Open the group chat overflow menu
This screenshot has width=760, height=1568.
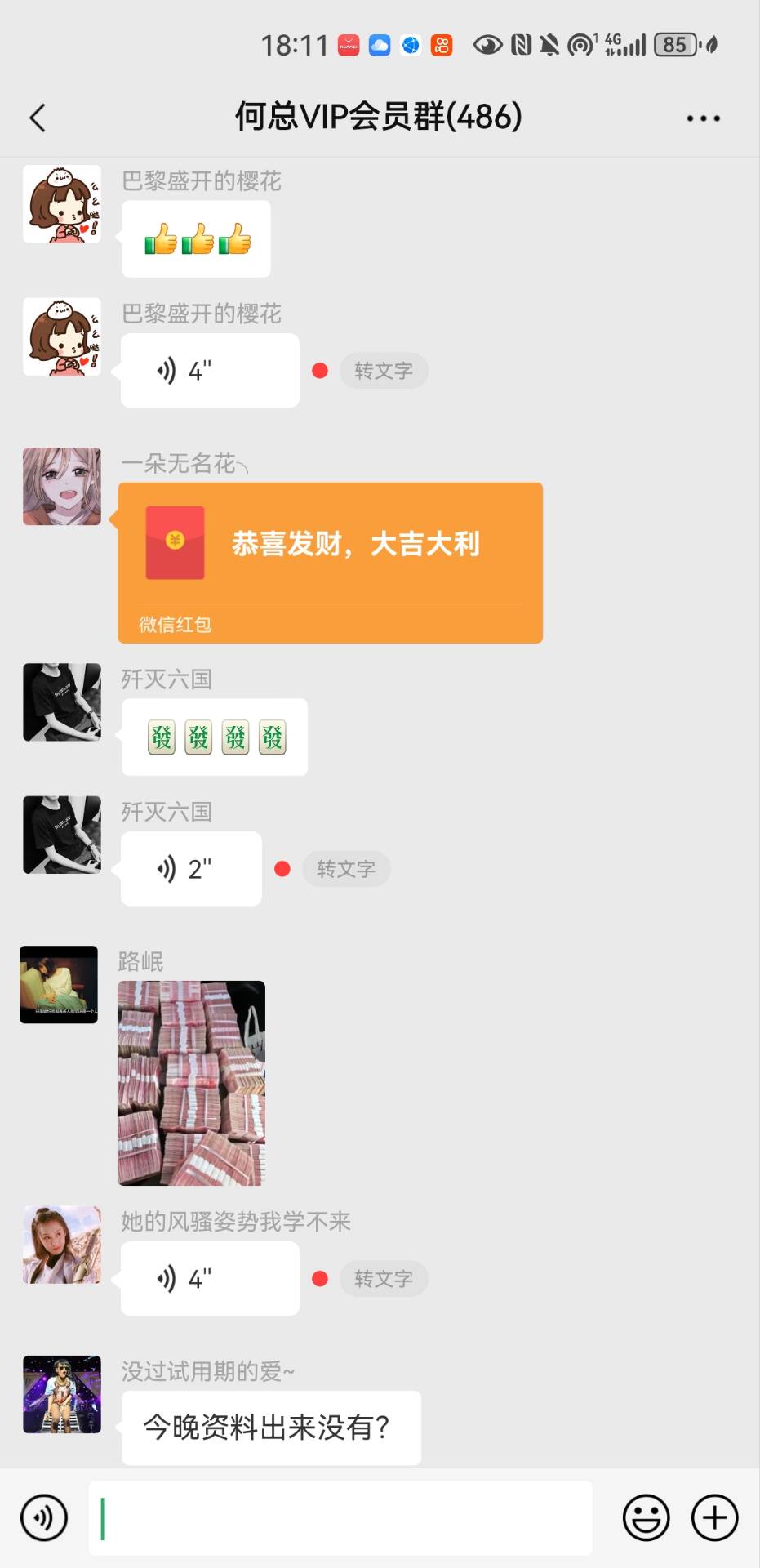tap(703, 118)
